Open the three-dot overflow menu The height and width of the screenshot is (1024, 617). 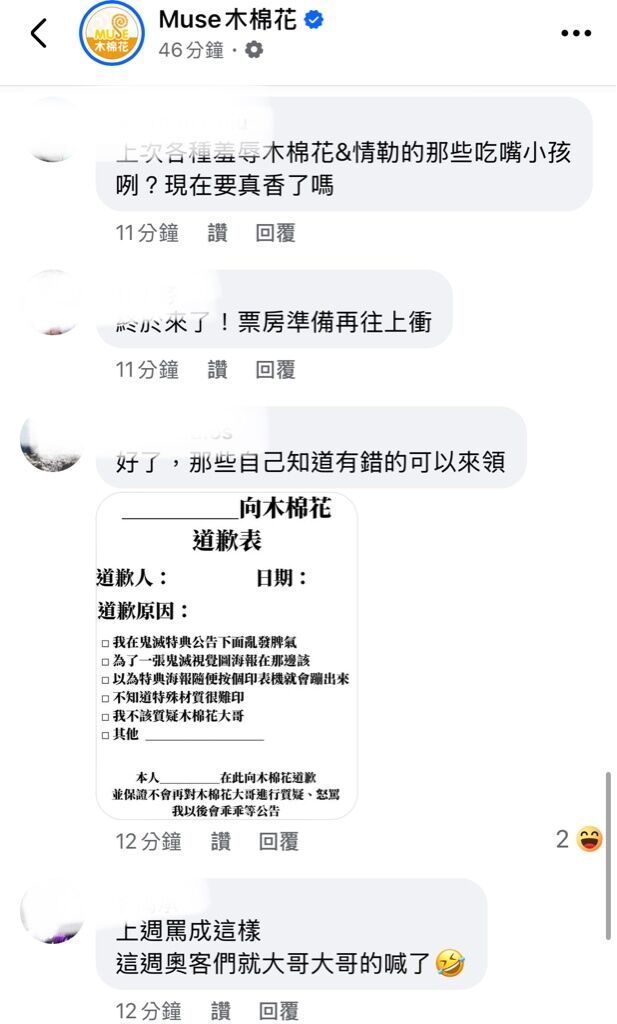click(576, 33)
